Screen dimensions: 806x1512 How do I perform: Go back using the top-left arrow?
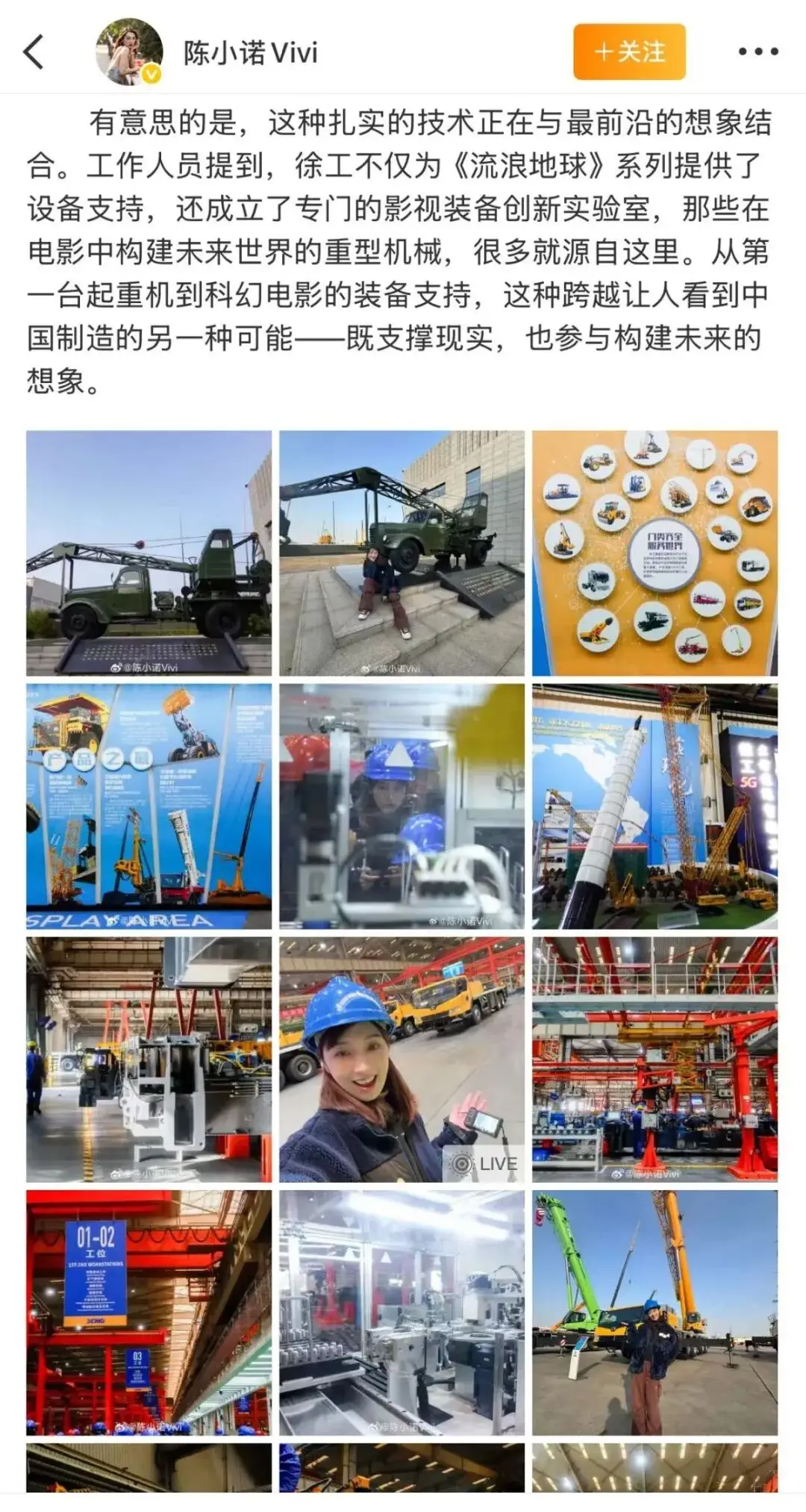(34, 52)
